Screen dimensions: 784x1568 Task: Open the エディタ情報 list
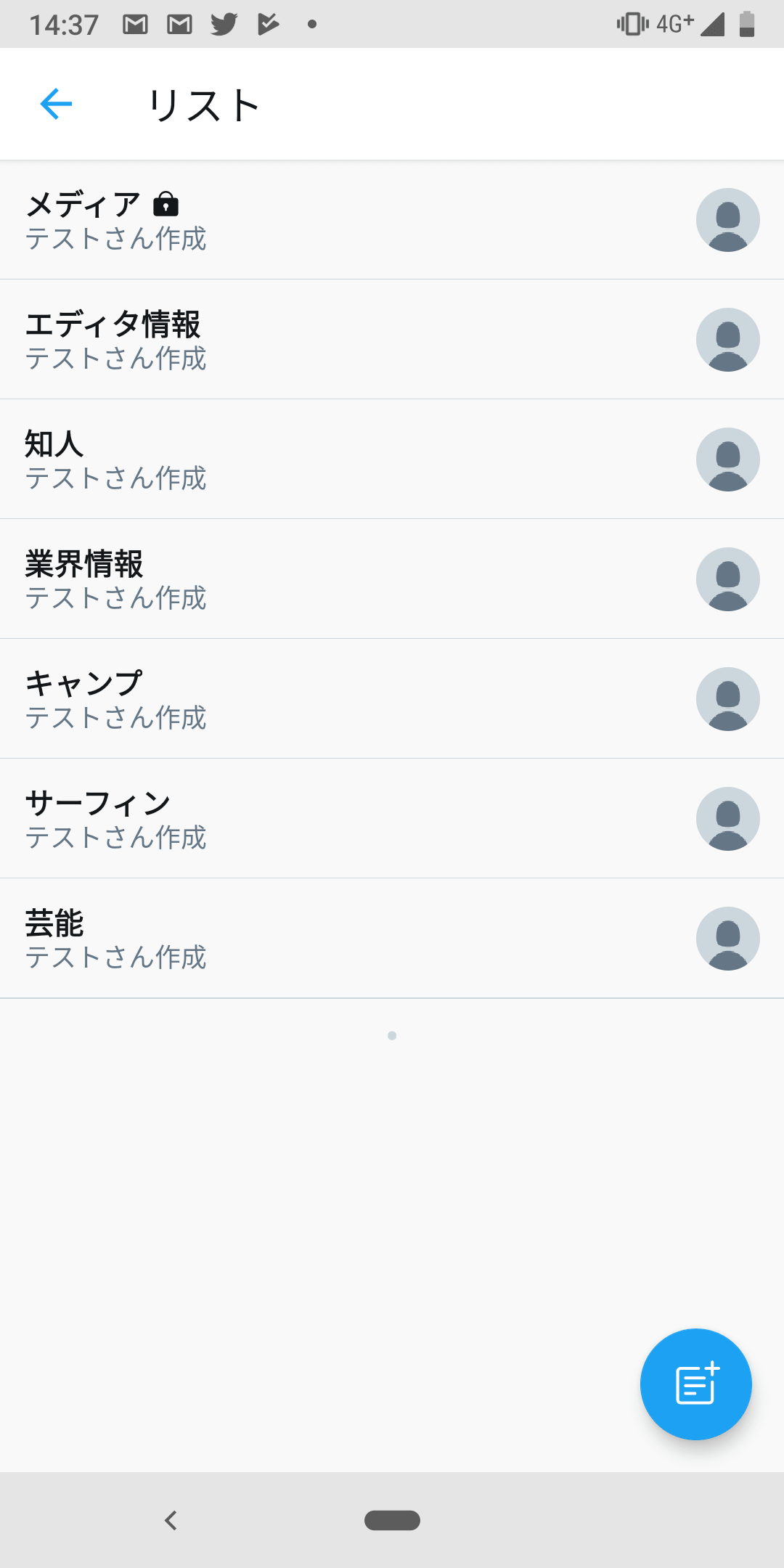pyautogui.click(x=392, y=340)
